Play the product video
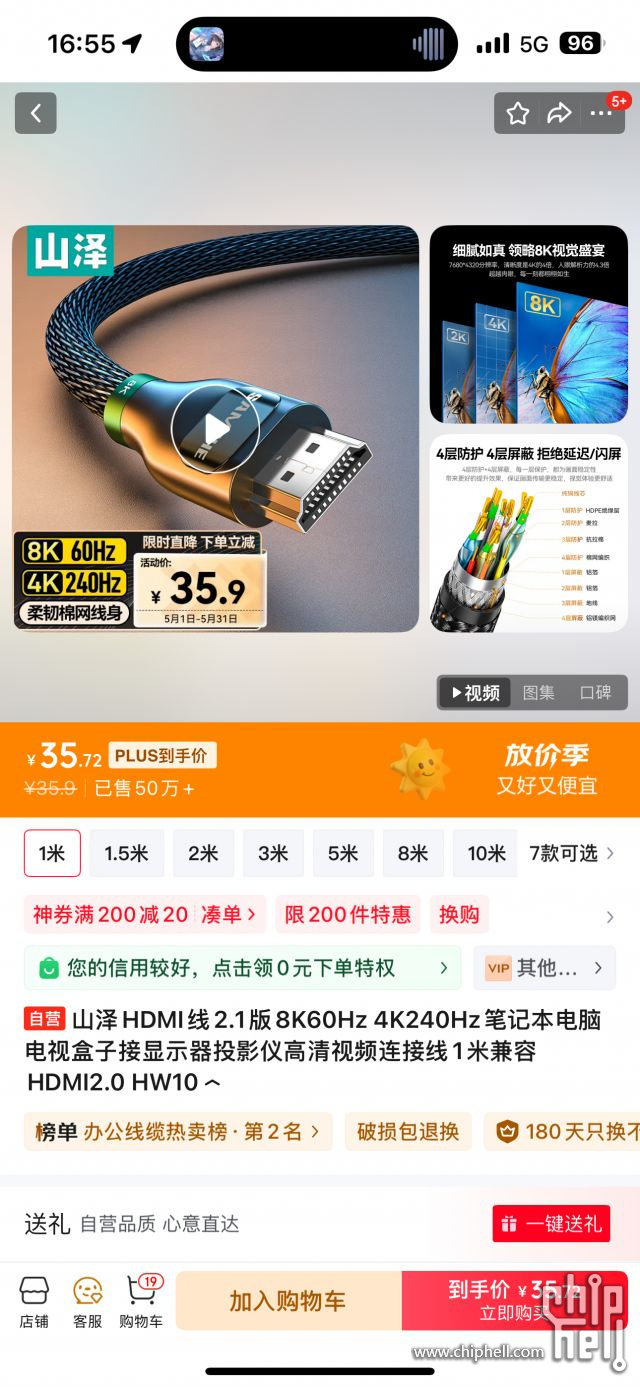Image resolution: width=640 pixels, height=1387 pixels. [x=215, y=430]
